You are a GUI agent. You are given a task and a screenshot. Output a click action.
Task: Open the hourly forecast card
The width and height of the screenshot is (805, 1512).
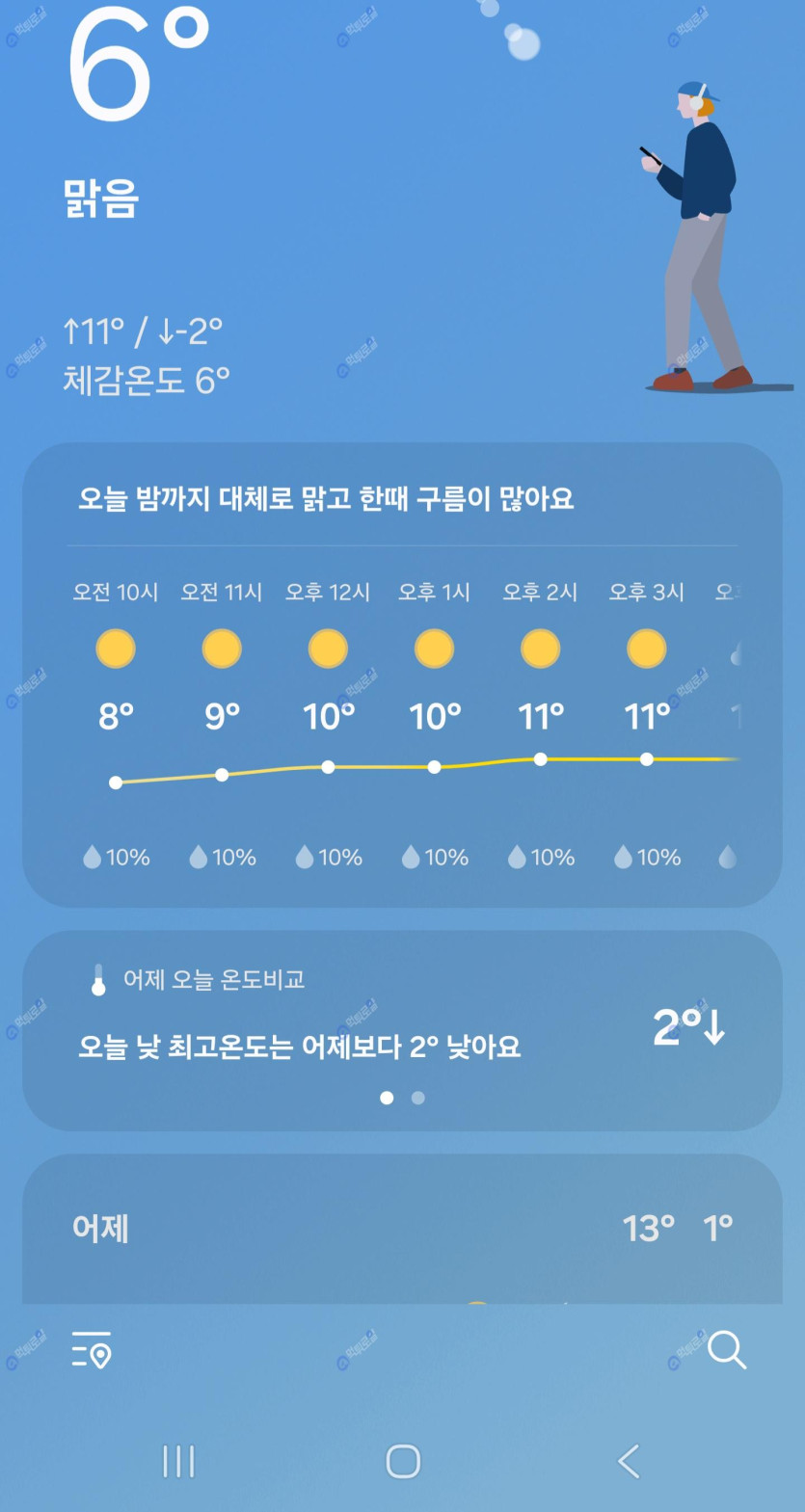[x=402, y=675]
